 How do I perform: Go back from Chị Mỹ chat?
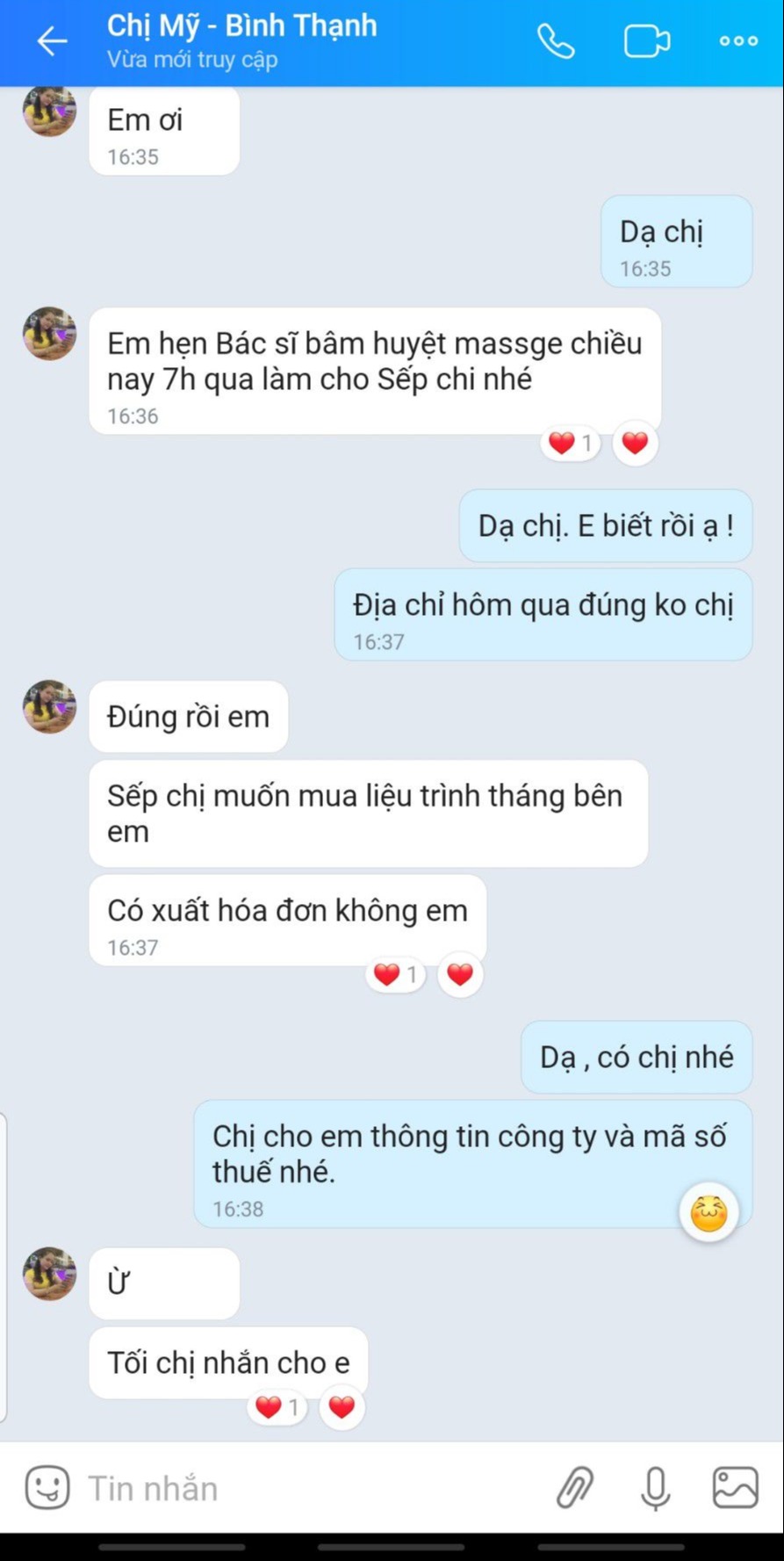click(52, 40)
